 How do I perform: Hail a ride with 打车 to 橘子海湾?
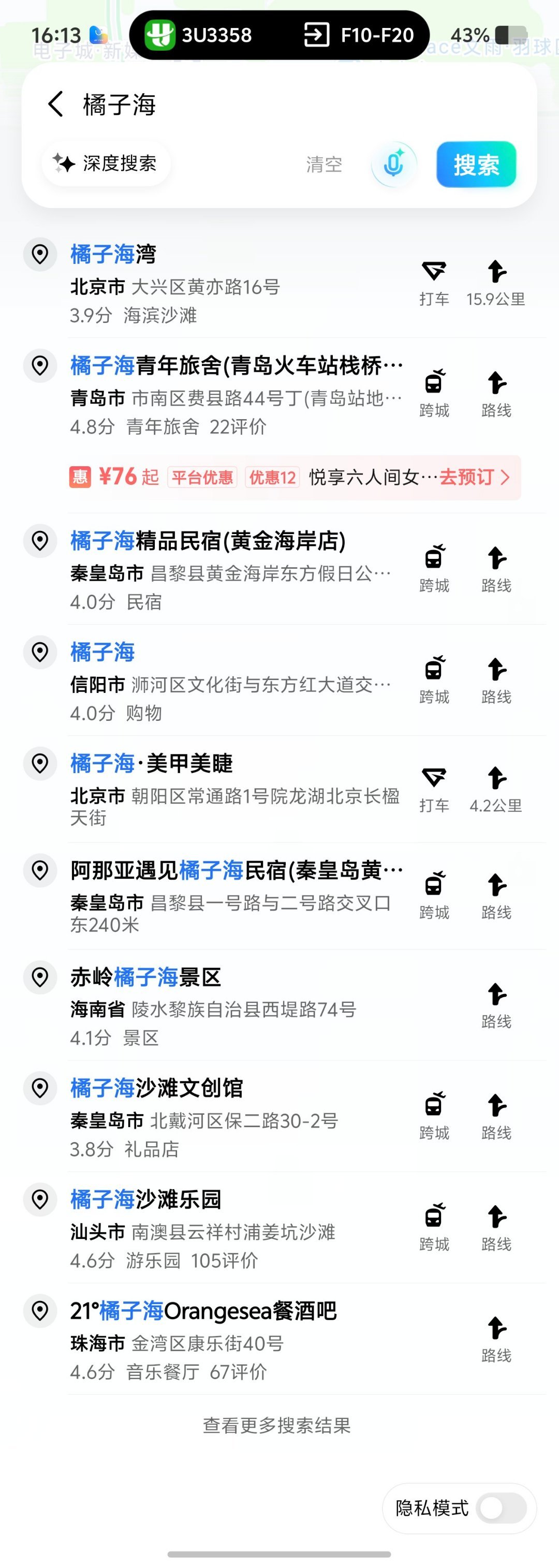click(x=434, y=283)
